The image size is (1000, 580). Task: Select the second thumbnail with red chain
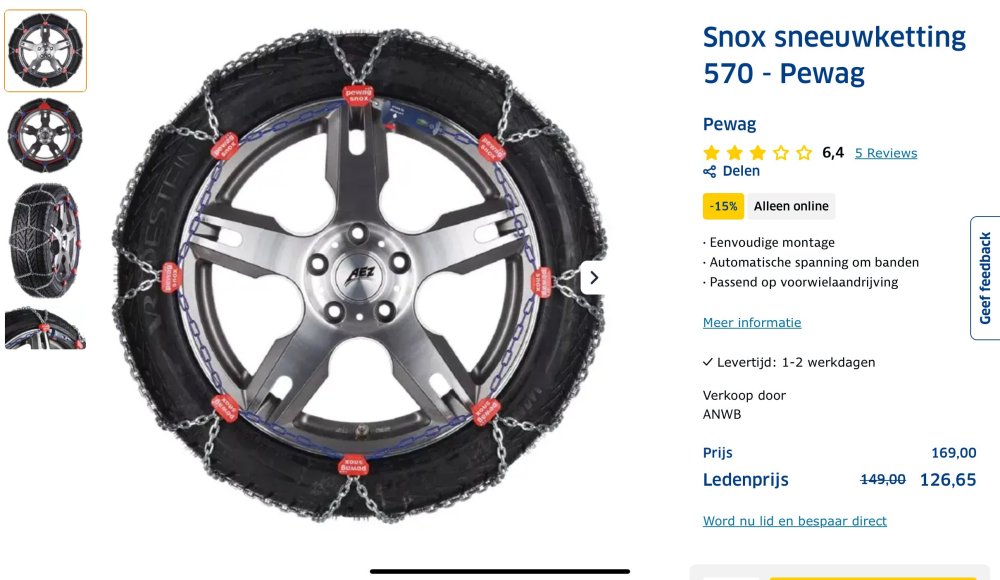pos(45,135)
